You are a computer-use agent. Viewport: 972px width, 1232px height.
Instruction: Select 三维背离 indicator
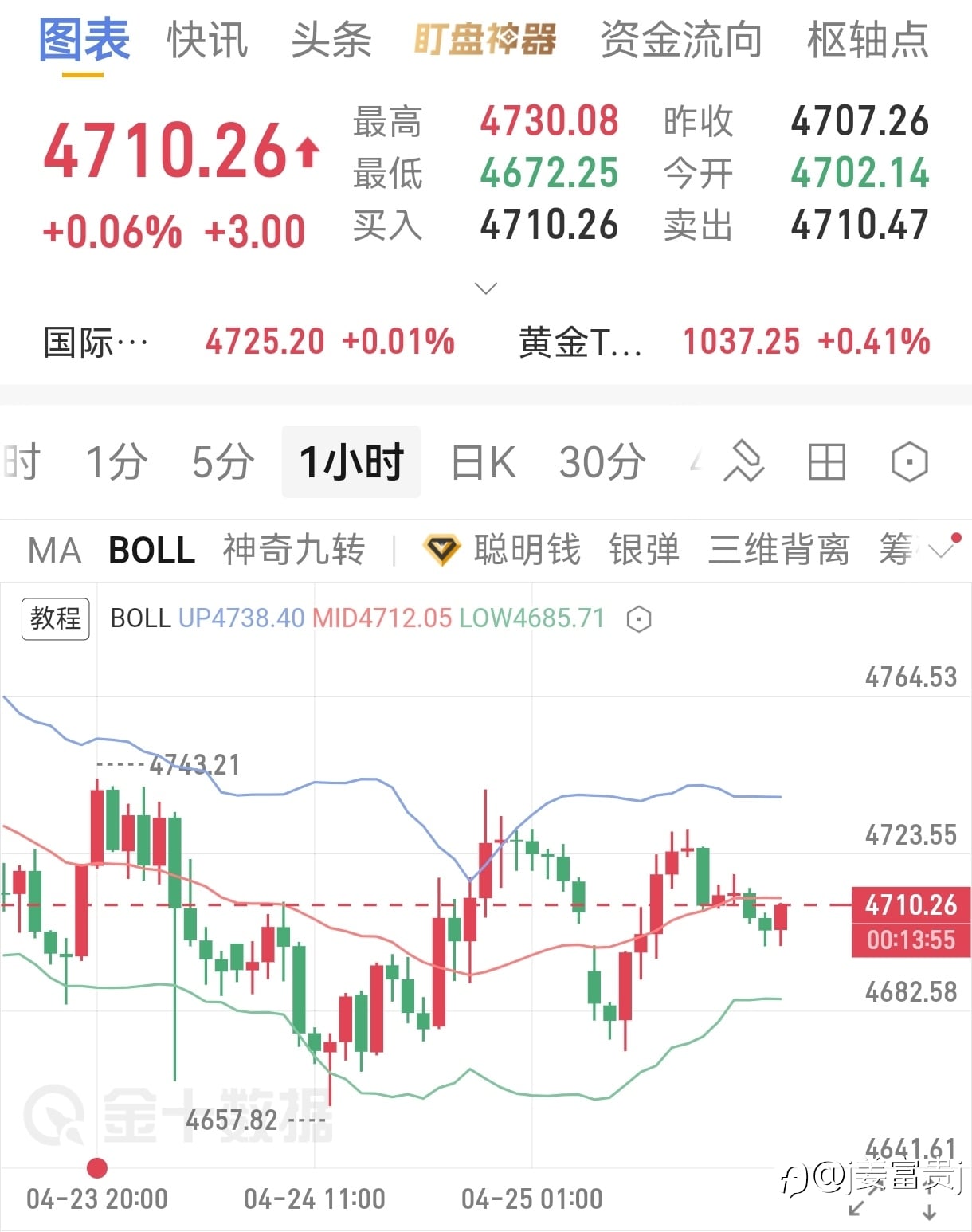pos(779,551)
